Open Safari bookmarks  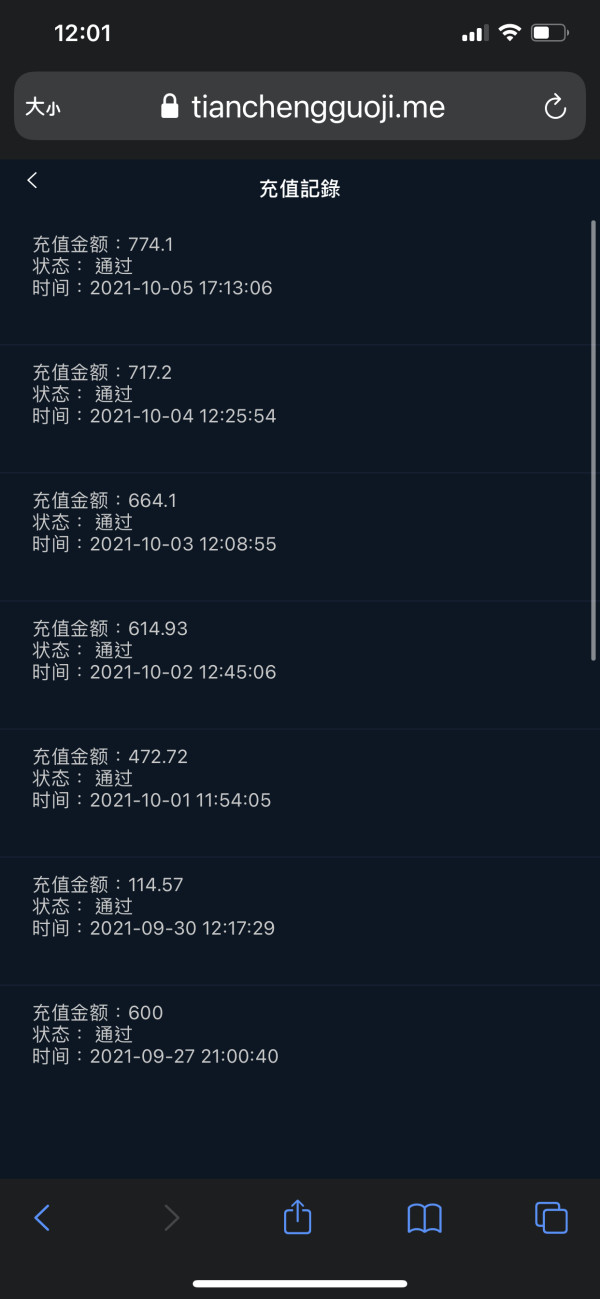point(425,1218)
